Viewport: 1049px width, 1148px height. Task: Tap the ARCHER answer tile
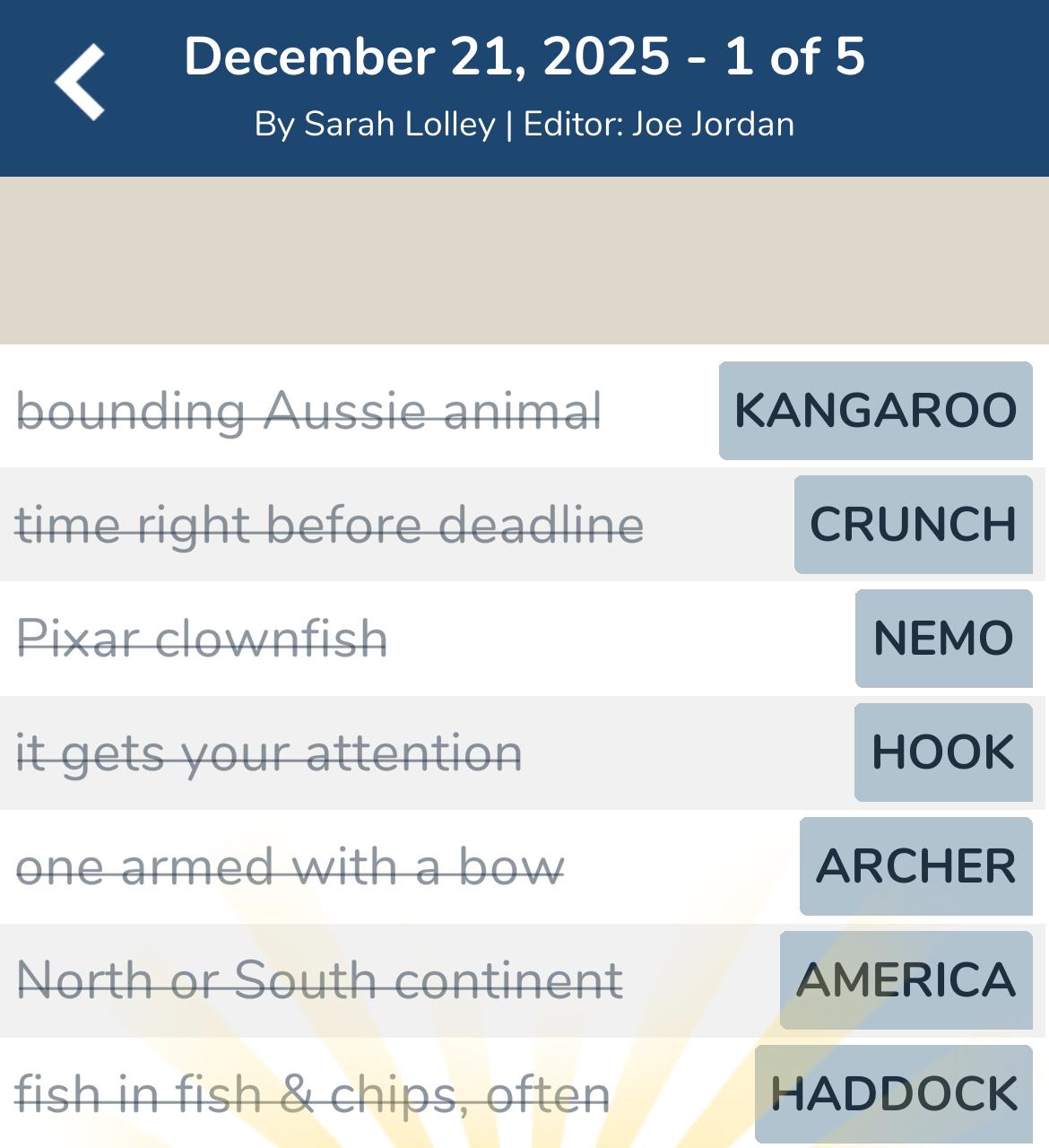pos(915,866)
